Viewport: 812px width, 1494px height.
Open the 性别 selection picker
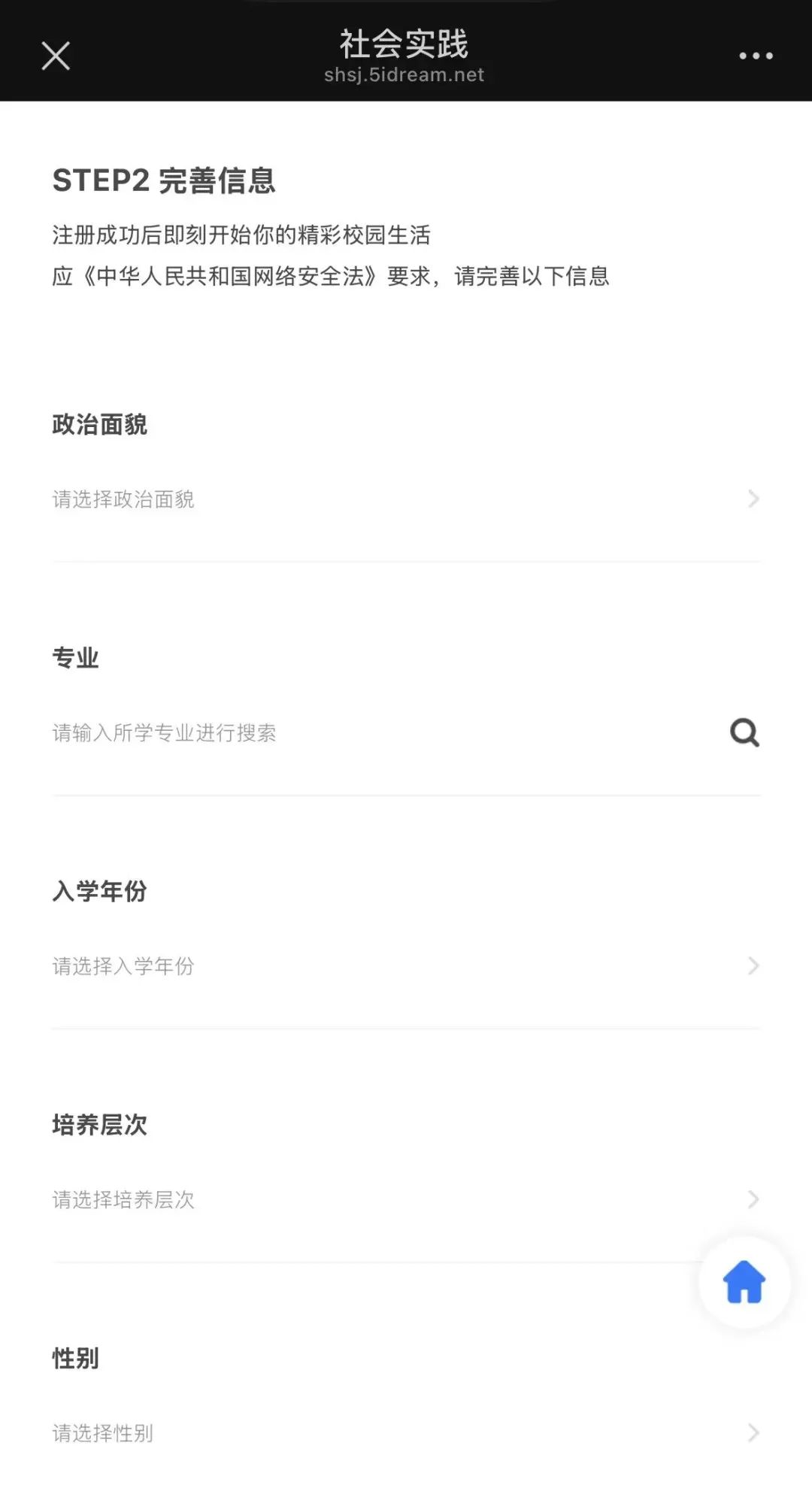tap(406, 1433)
